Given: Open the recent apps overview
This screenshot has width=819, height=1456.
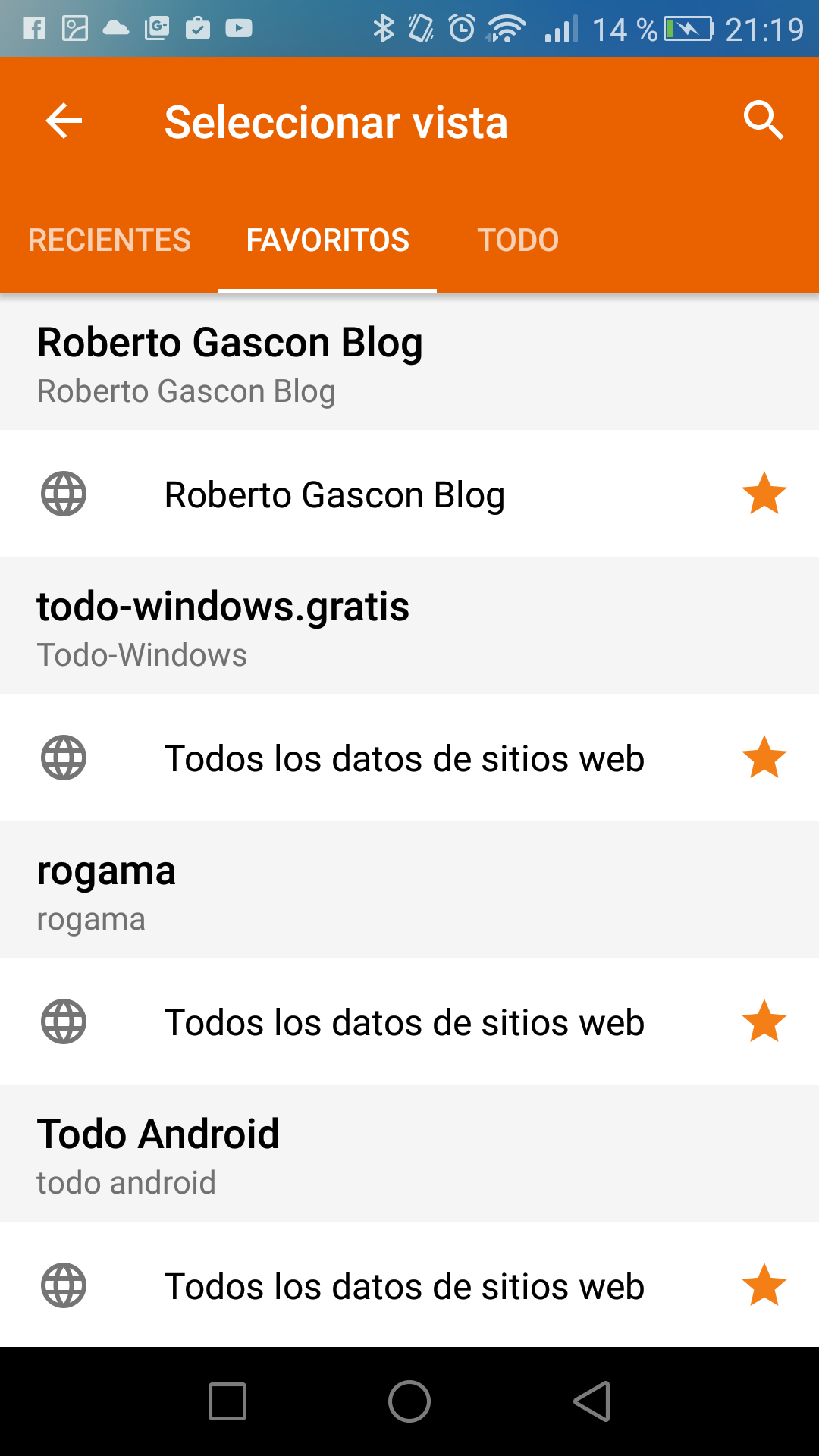Looking at the screenshot, I should [x=227, y=1401].
